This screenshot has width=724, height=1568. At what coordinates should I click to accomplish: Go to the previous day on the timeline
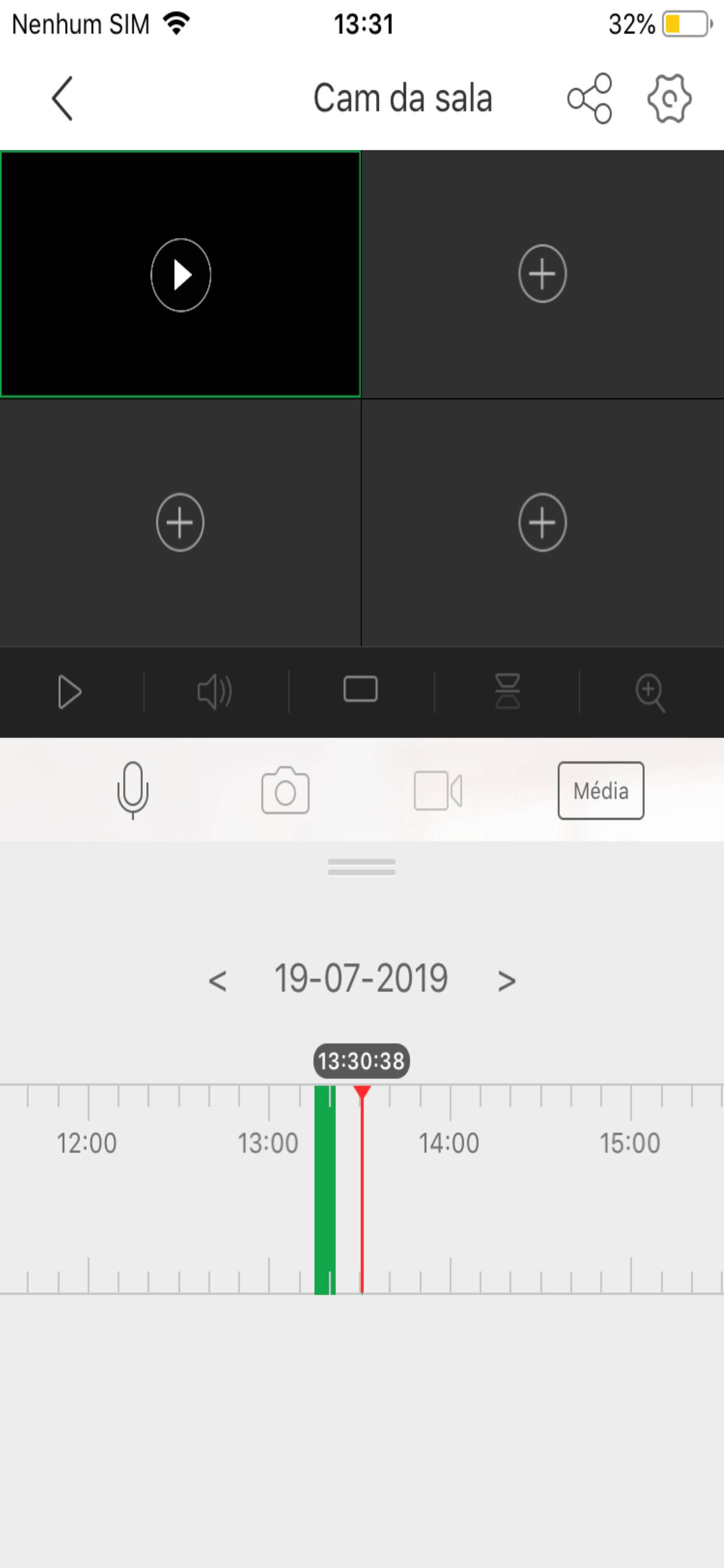pos(219,978)
